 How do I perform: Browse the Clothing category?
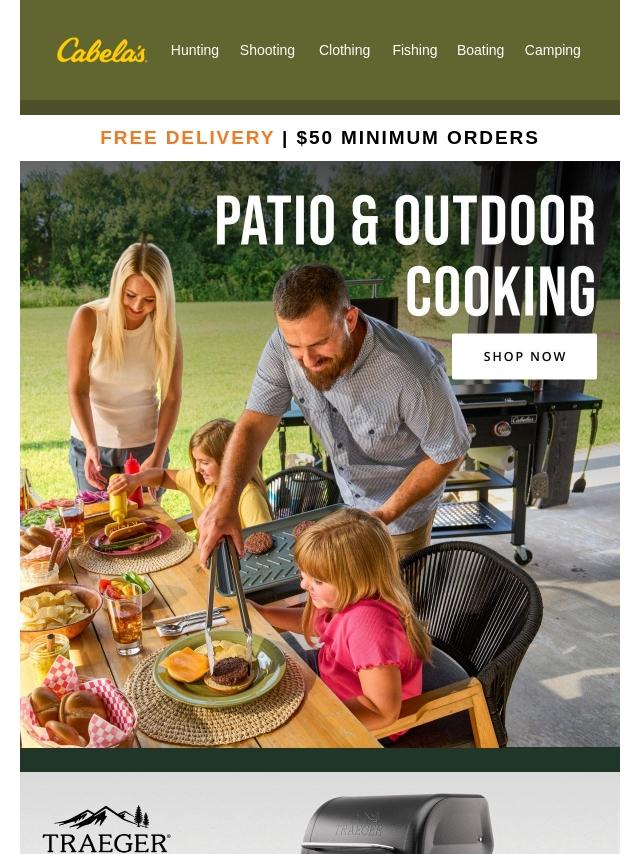pos(344,50)
